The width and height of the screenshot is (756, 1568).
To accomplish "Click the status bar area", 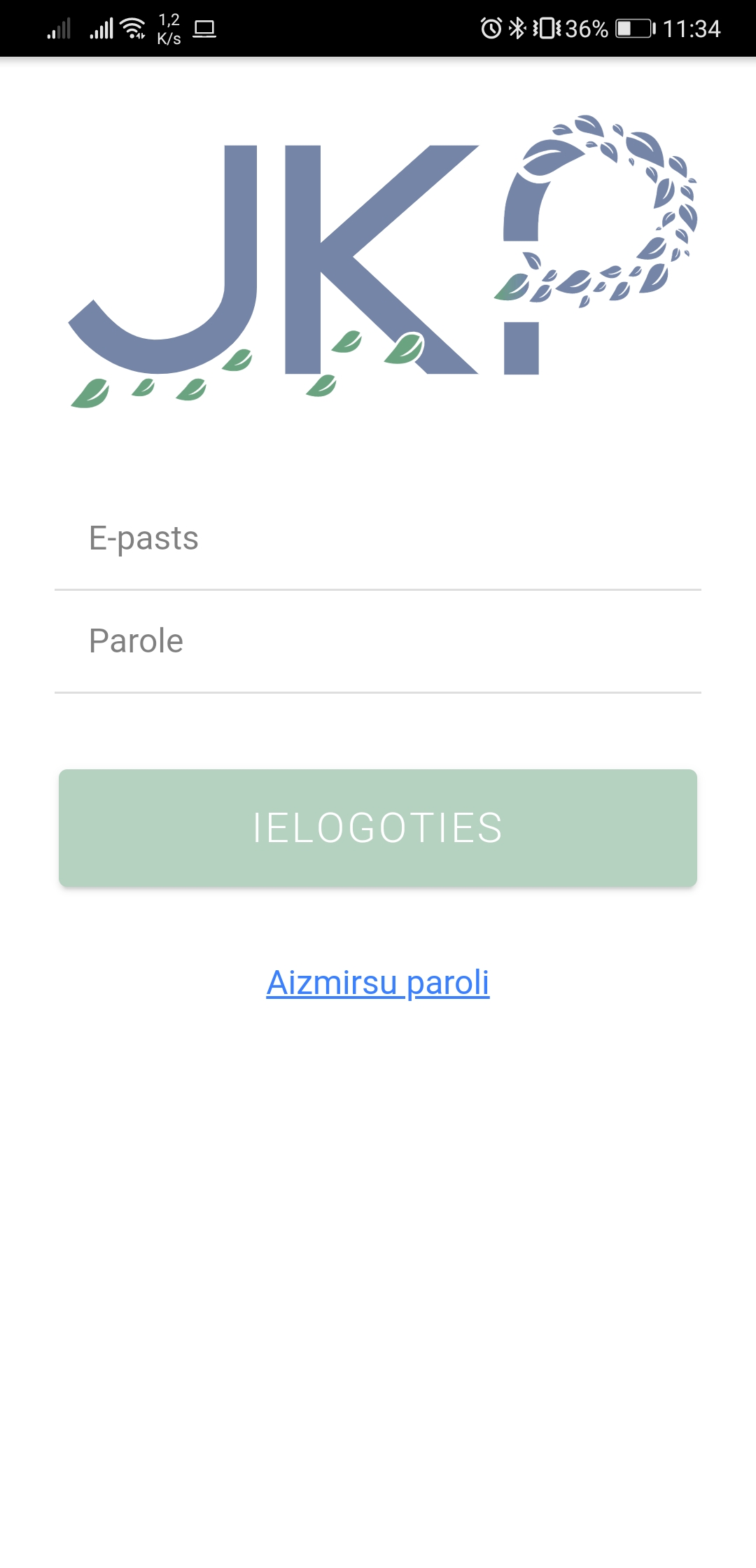I will coord(378,28).
